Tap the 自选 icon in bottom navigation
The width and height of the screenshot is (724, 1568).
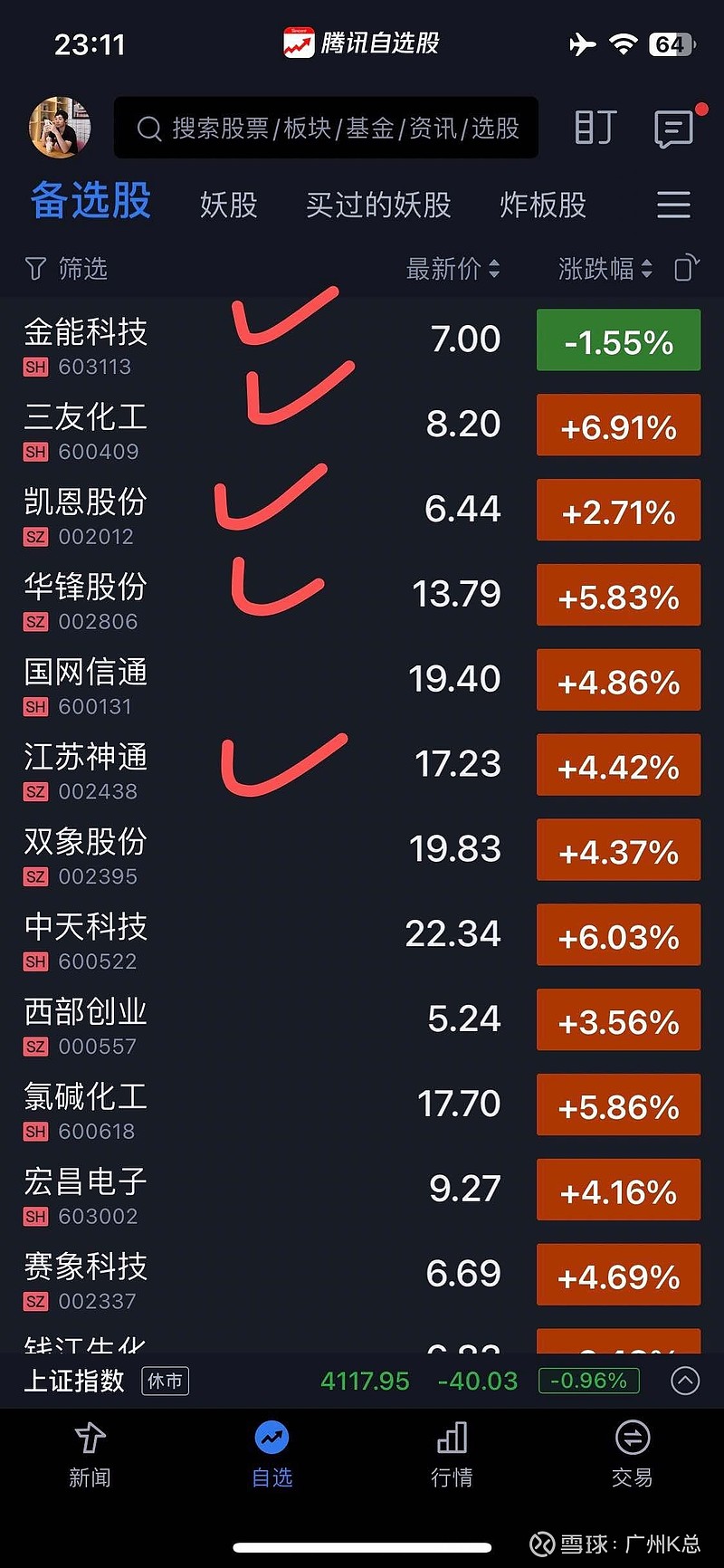(x=271, y=1453)
